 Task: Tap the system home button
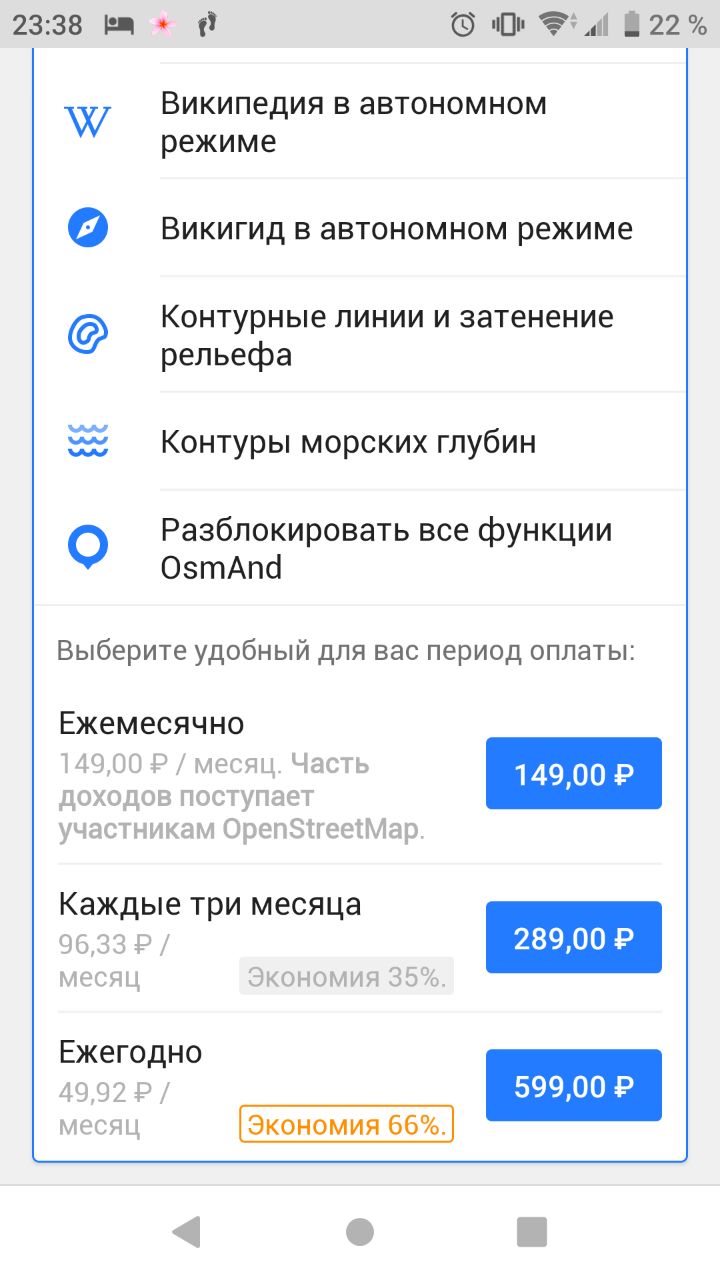coord(360,1232)
